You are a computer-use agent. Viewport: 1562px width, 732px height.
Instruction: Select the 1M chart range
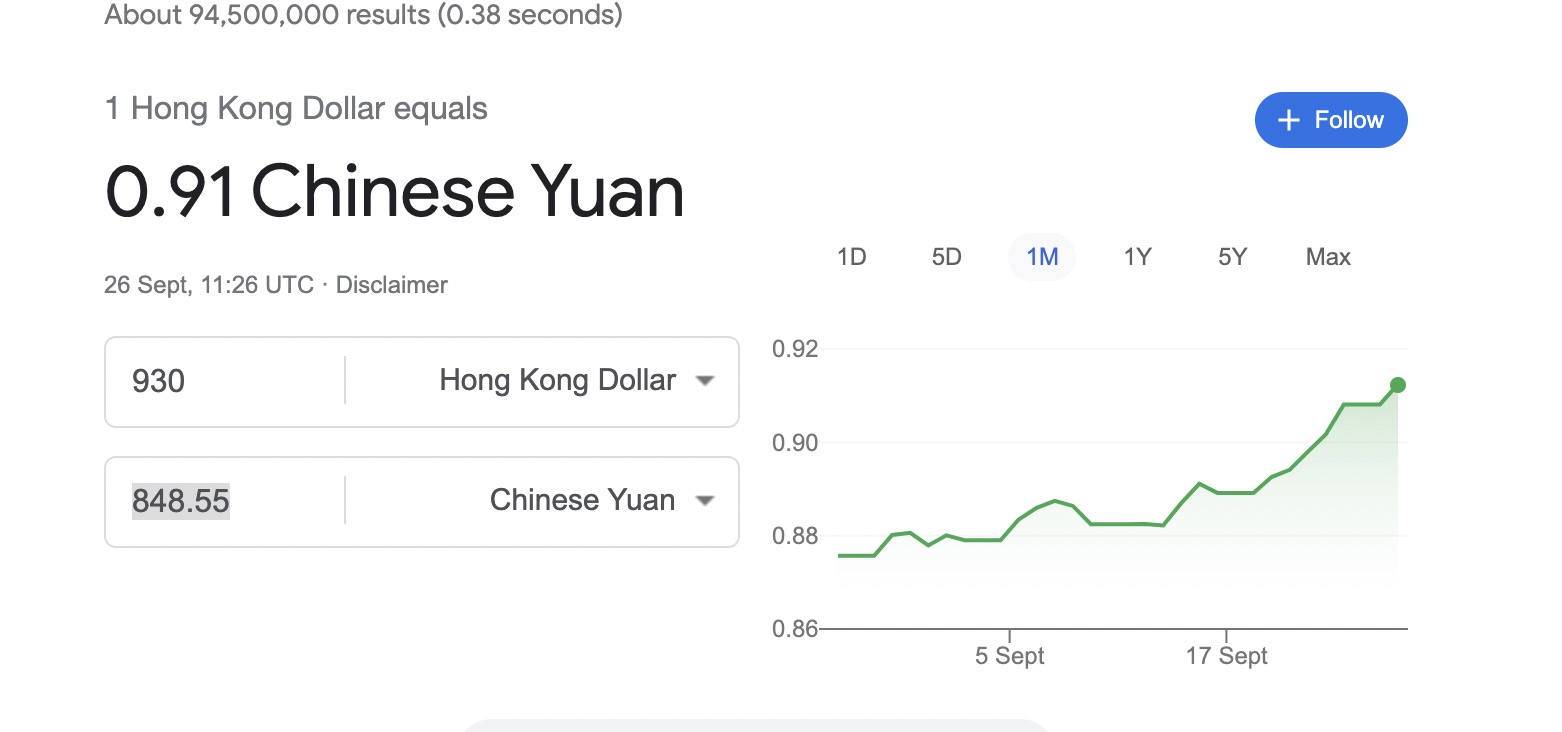coord(1042,257)
